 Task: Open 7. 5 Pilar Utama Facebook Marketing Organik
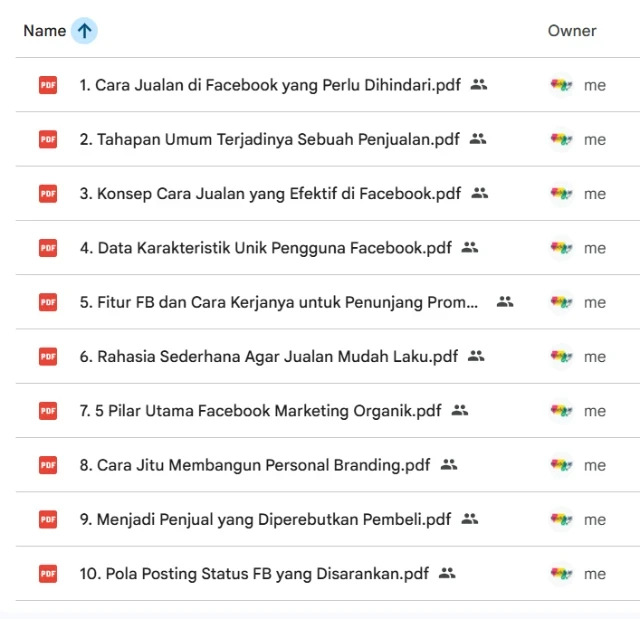coord(260,410)
